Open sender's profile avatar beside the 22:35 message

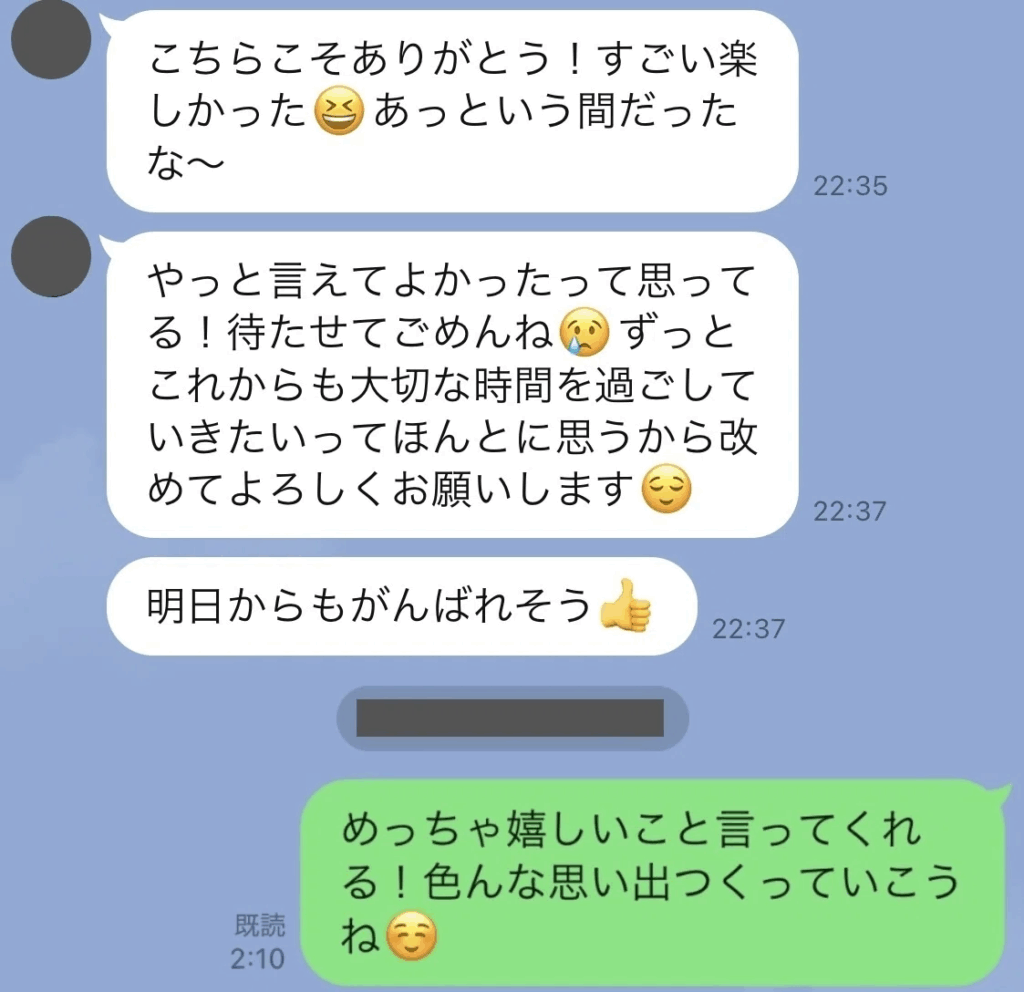50,42
